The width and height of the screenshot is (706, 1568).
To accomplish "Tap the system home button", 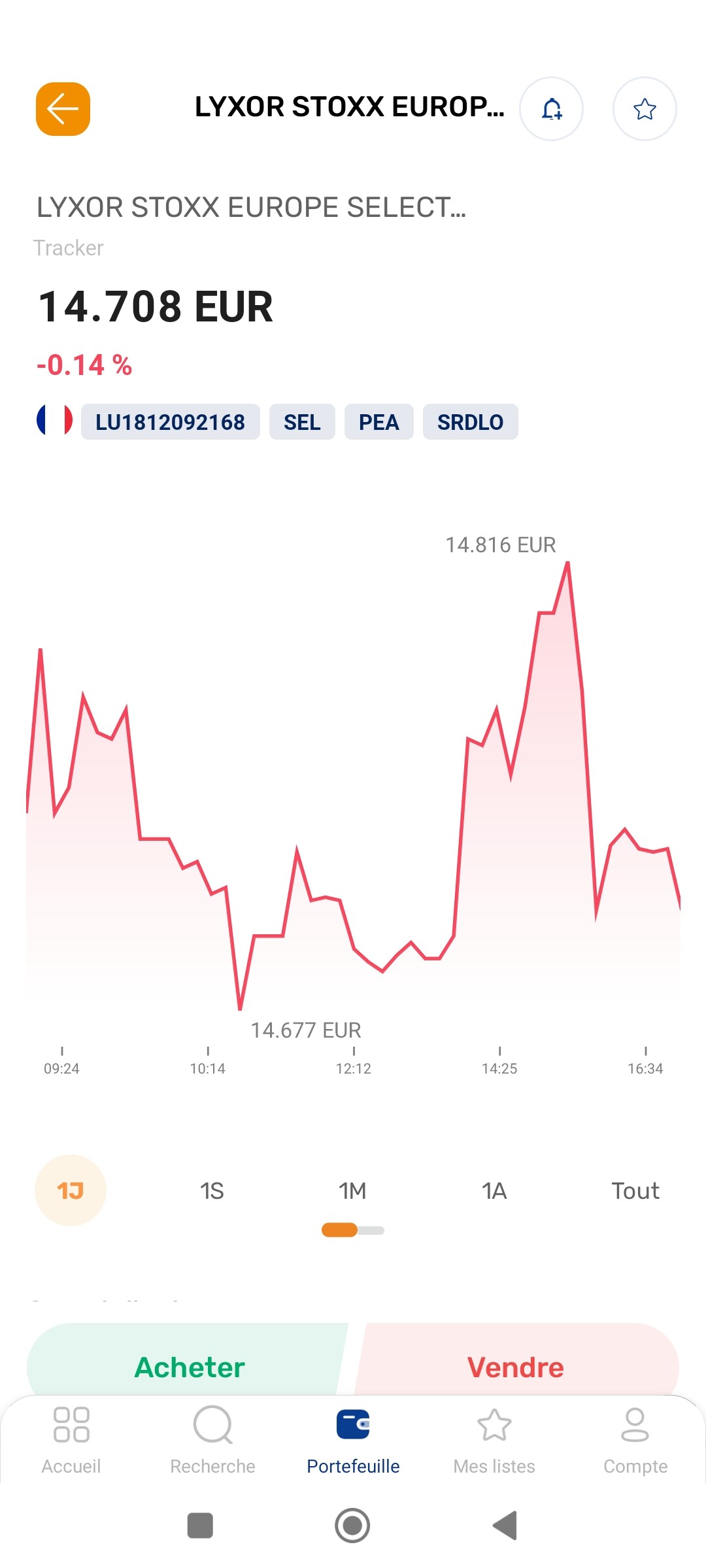I will click(x=352, y=1526).
